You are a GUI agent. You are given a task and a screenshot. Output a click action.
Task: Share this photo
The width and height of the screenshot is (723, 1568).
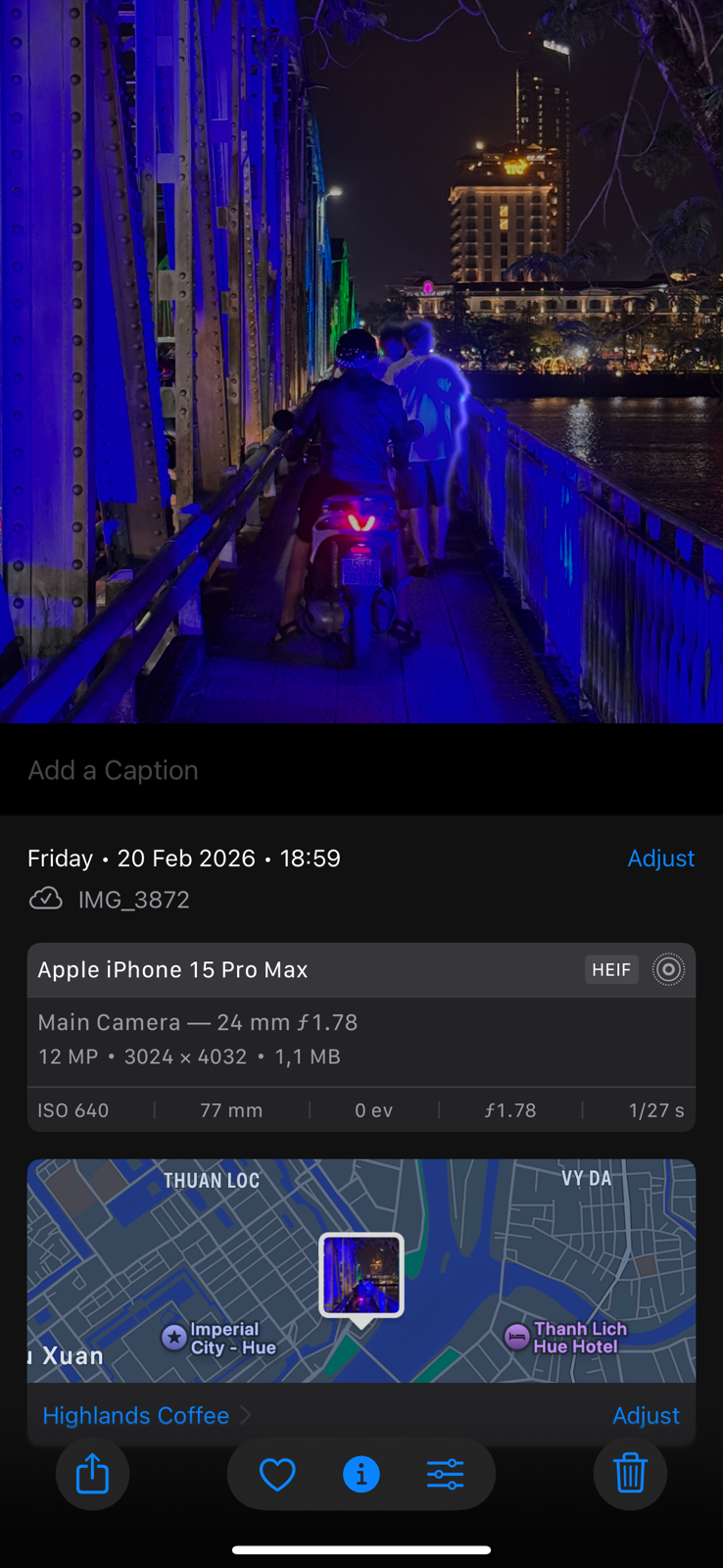93,1473
